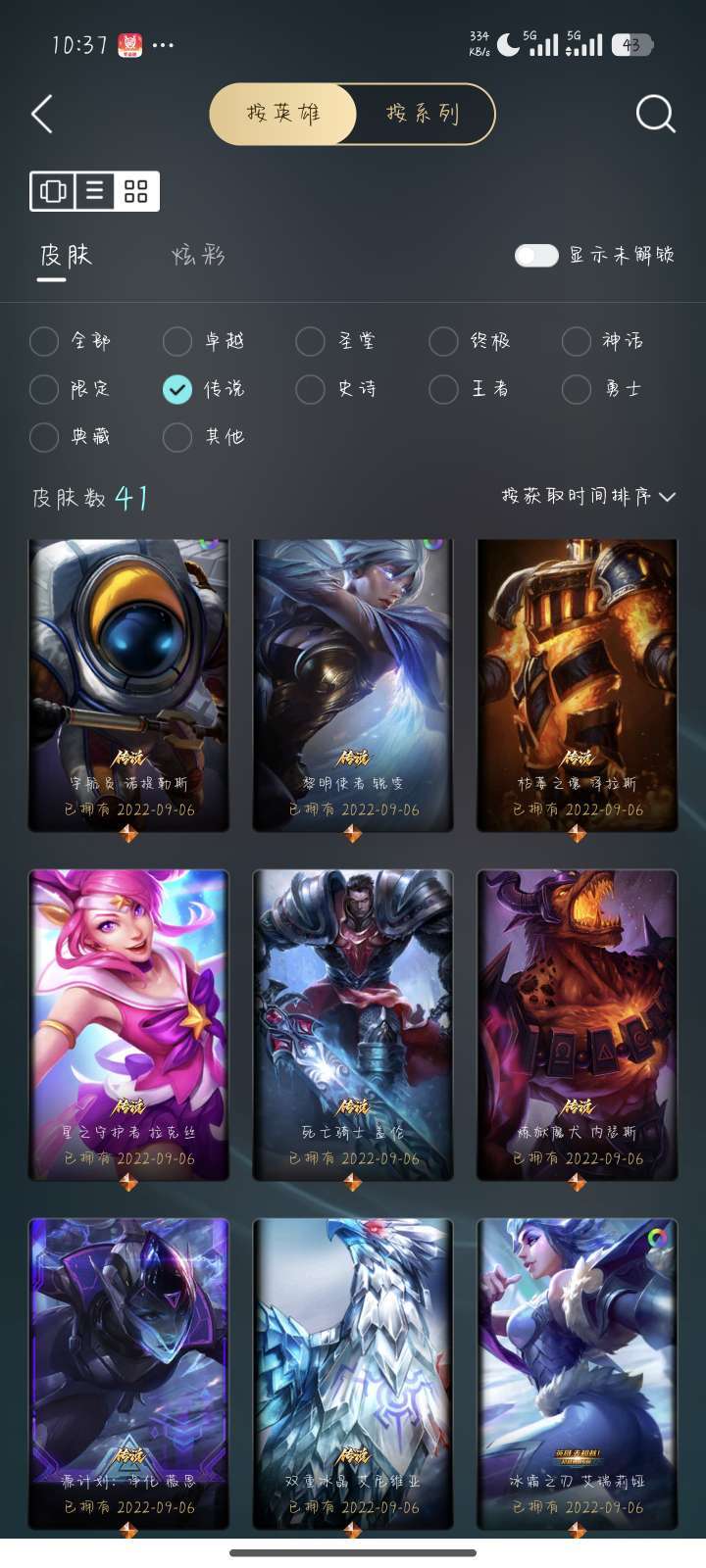The image size is (706, 1568).
Task: Switch to the 按系列 tab
Action: [x=424, y=114]
